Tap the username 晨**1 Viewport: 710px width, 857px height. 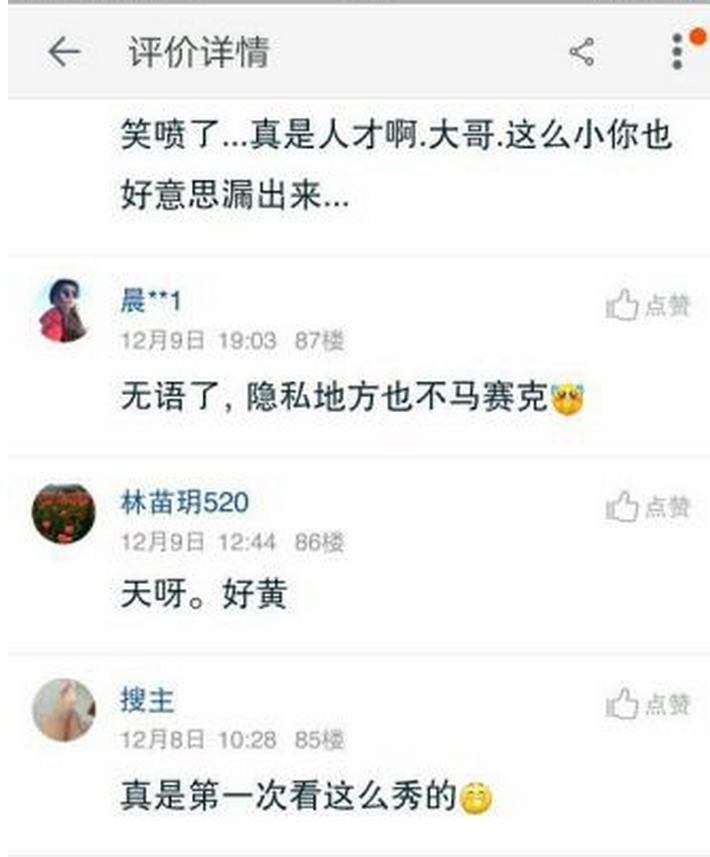[151, 301]
